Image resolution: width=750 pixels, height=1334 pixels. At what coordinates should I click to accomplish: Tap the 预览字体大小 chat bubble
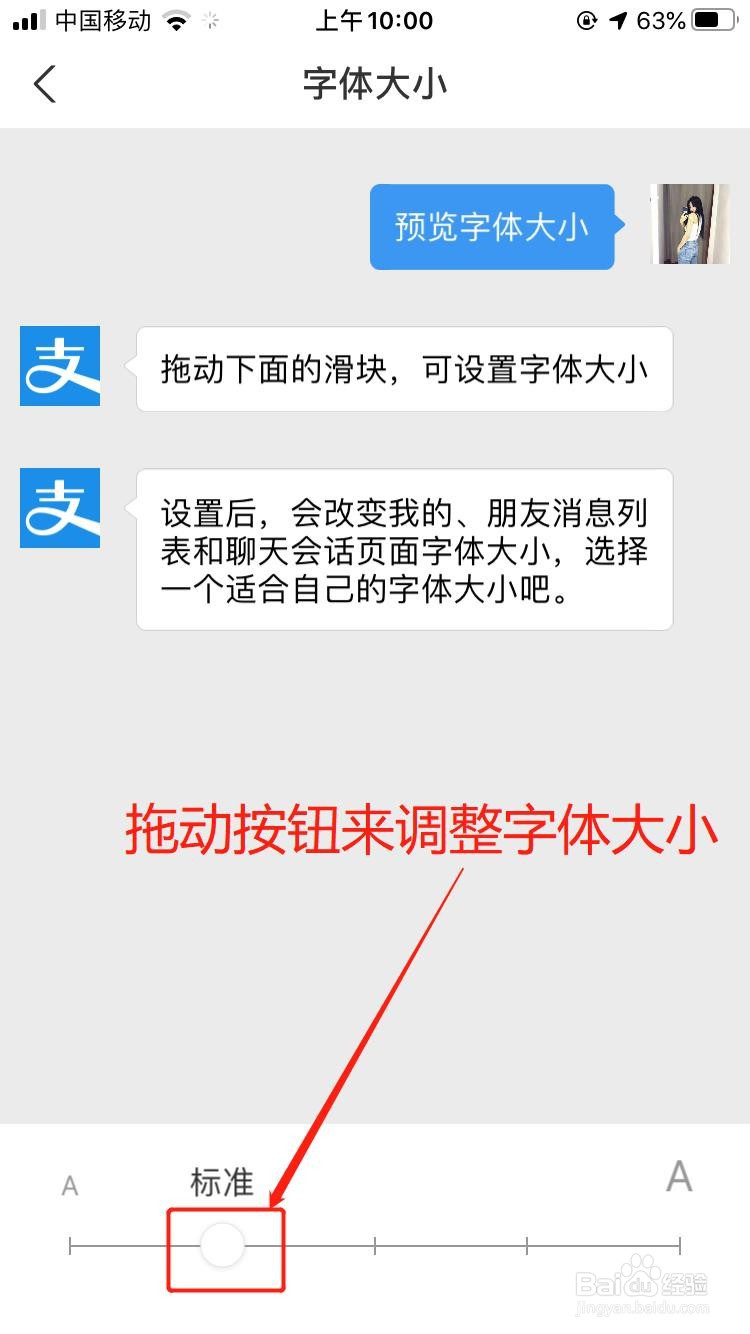tap(492, 226)
